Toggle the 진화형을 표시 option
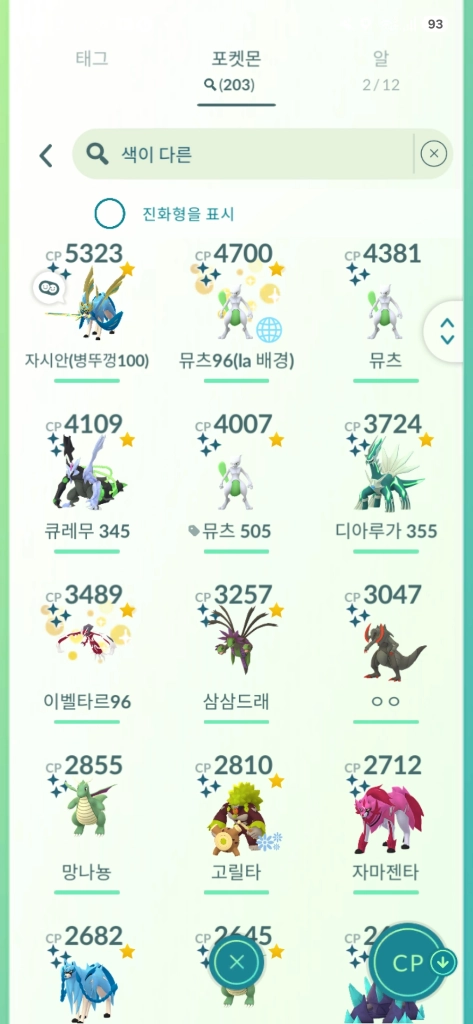Viewport: 473px width, 1024px height. point(110,213)
